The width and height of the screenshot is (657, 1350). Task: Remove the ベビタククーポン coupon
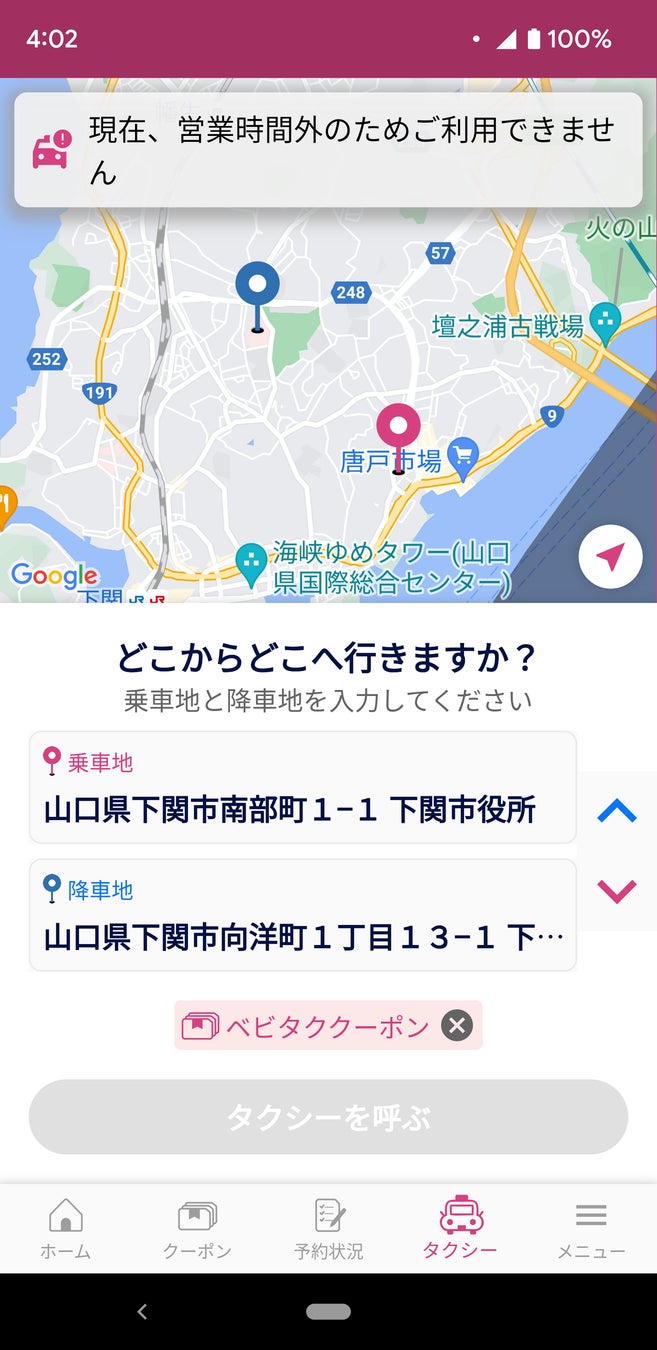click(x=457, y=1026)
